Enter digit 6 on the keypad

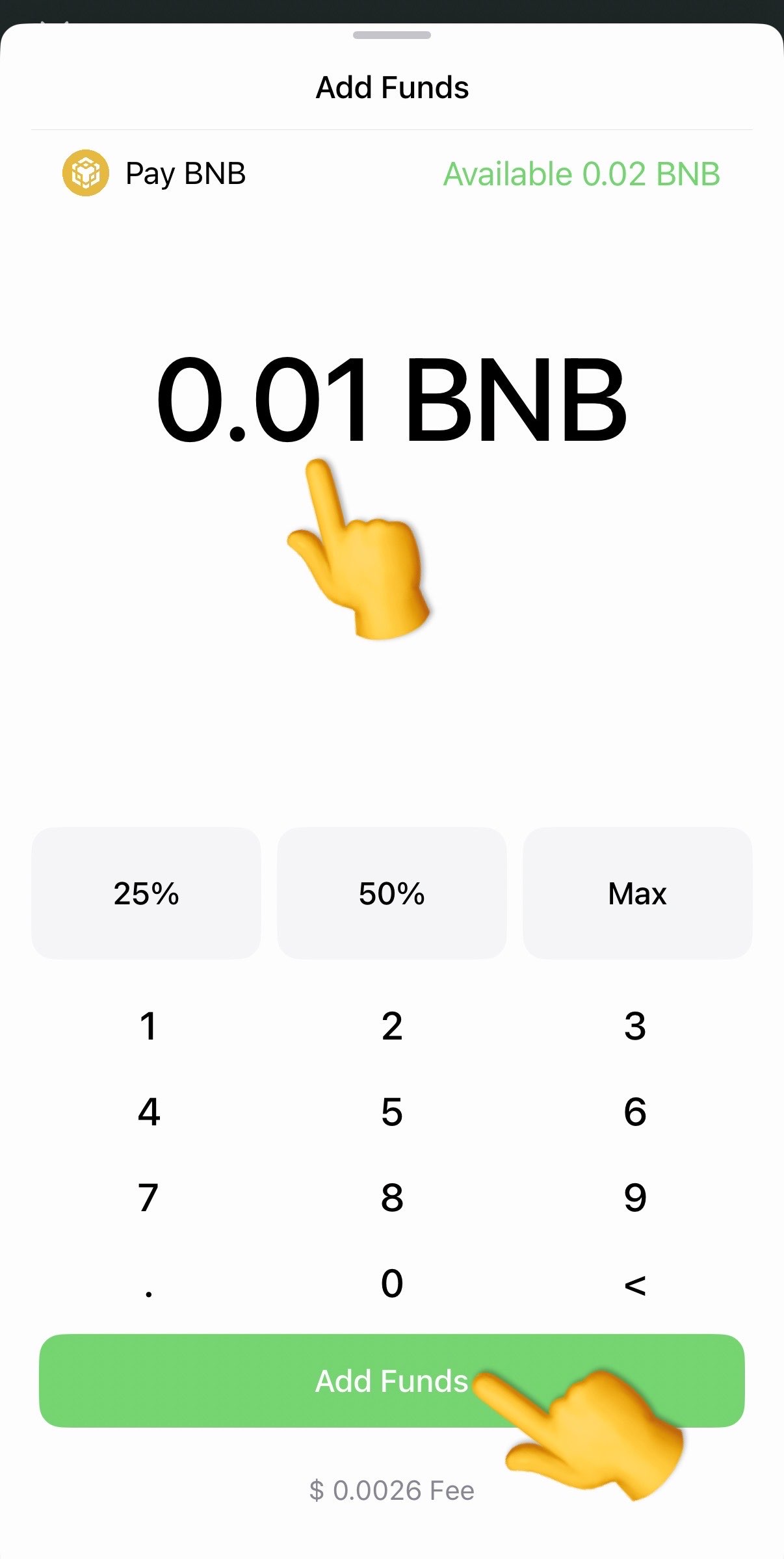pyautogui.click(x=634, y=1112)
